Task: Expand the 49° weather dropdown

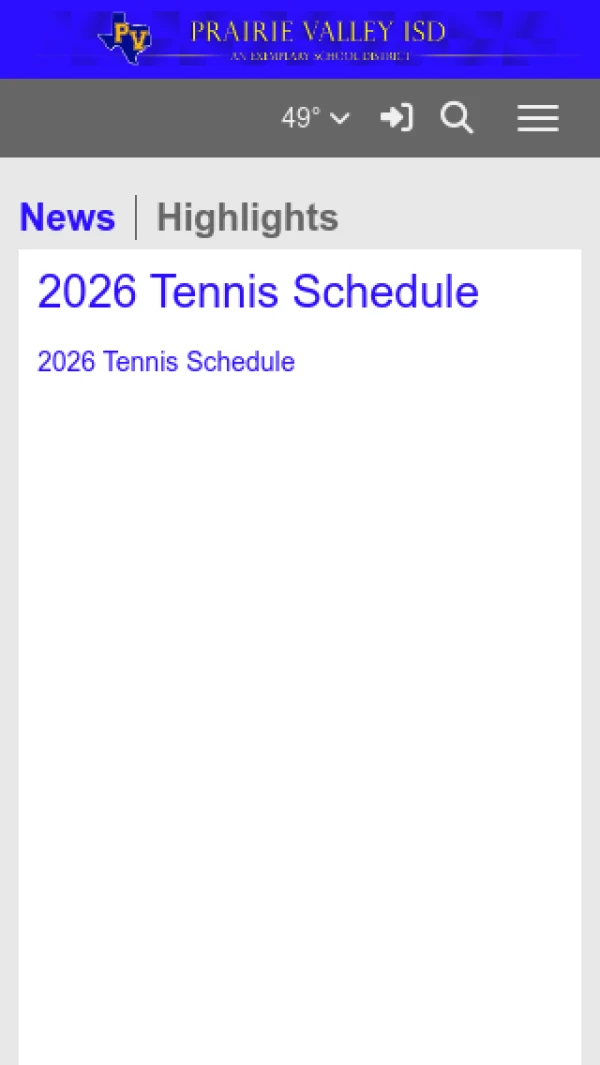Action: 316,119
